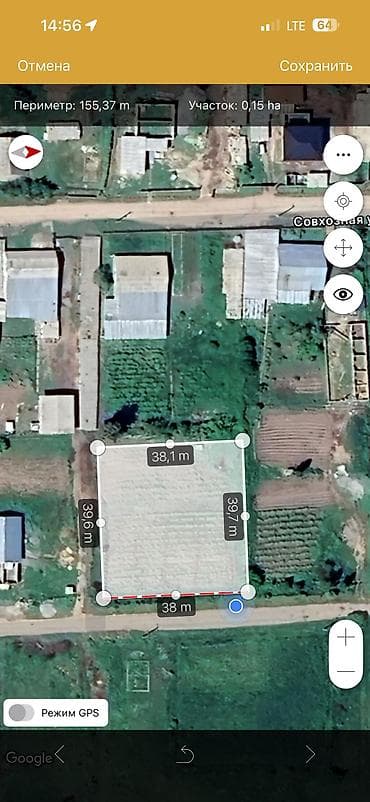This screenshot has height=802, width=370.
Task: Go to the next point arrow
Action: pos(310,754)
